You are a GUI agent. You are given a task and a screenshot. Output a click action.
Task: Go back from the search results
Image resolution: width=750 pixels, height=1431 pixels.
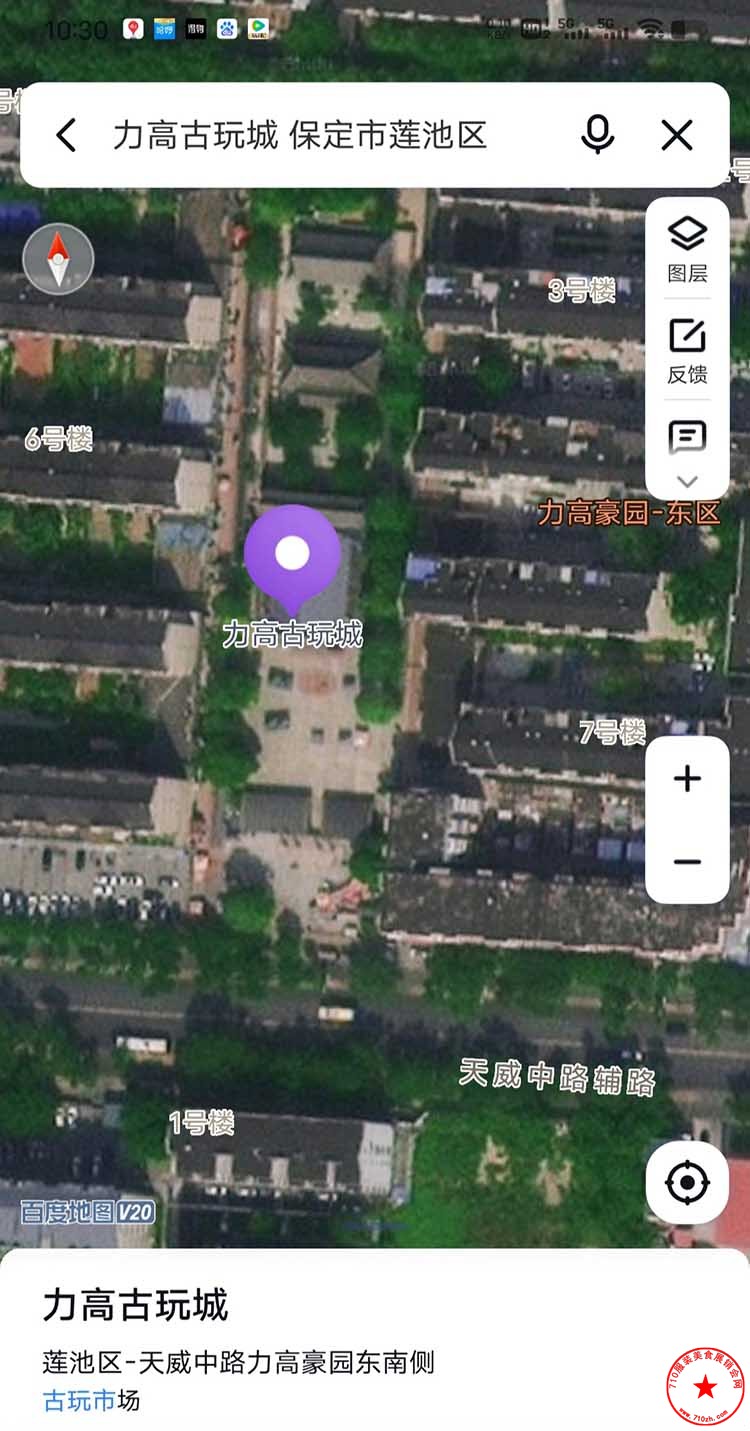[66, 135]
